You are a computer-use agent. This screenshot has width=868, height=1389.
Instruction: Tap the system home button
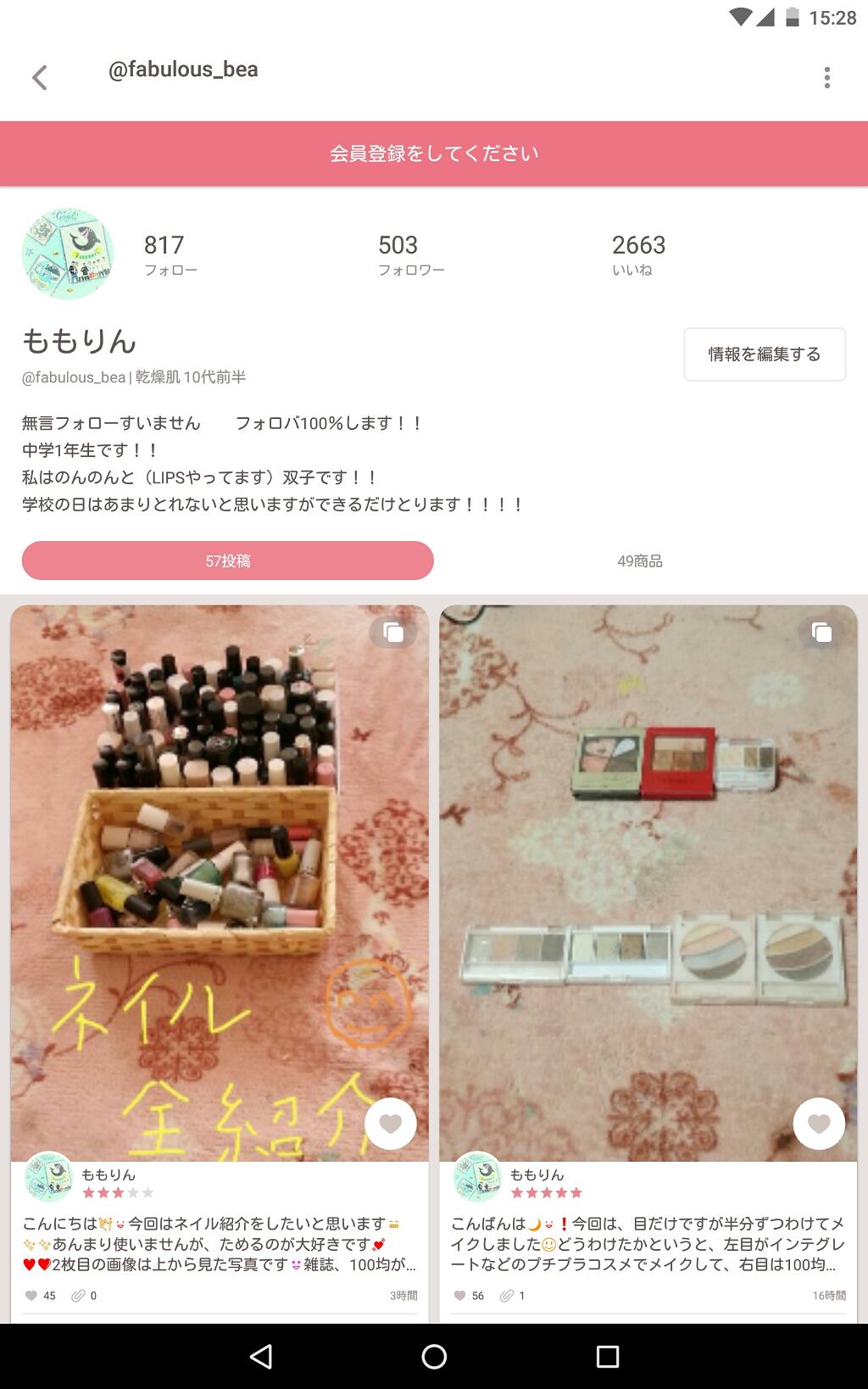pos(434,1357)
